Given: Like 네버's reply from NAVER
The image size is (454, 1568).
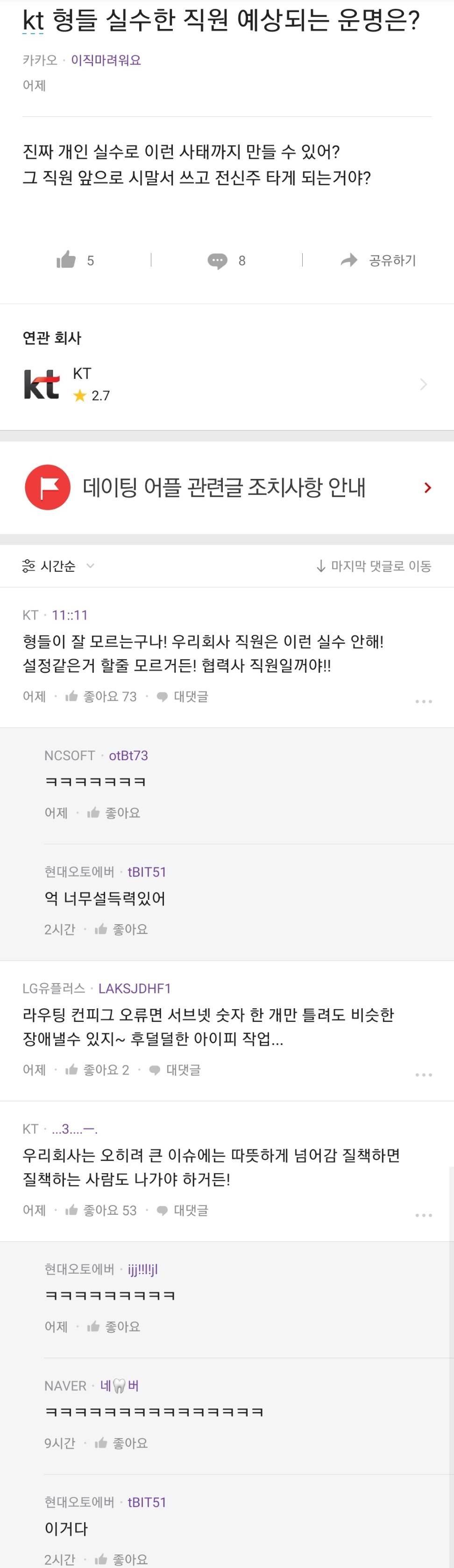Looking at the screenshot, I should pos(121,1443).
